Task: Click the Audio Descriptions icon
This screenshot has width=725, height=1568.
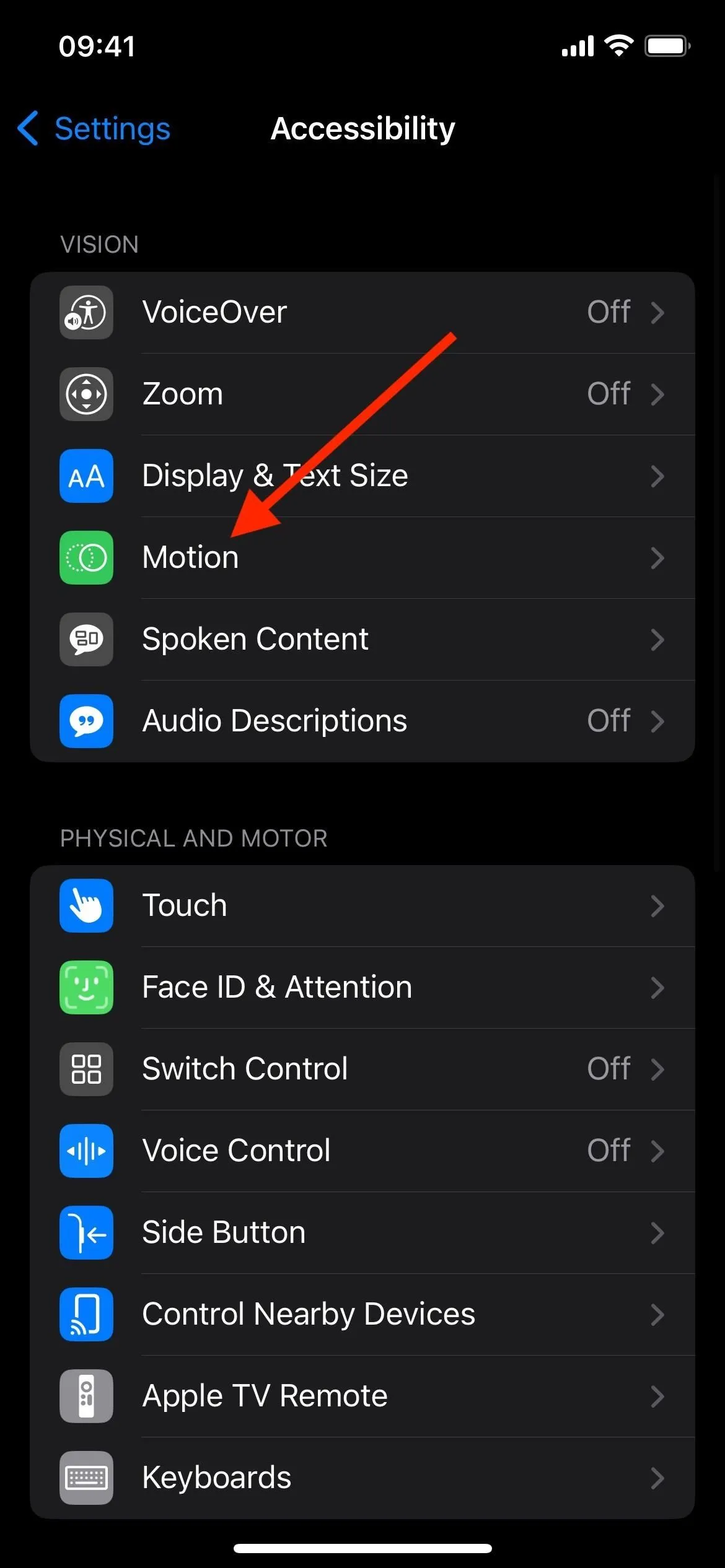Action: coord(86,721)
